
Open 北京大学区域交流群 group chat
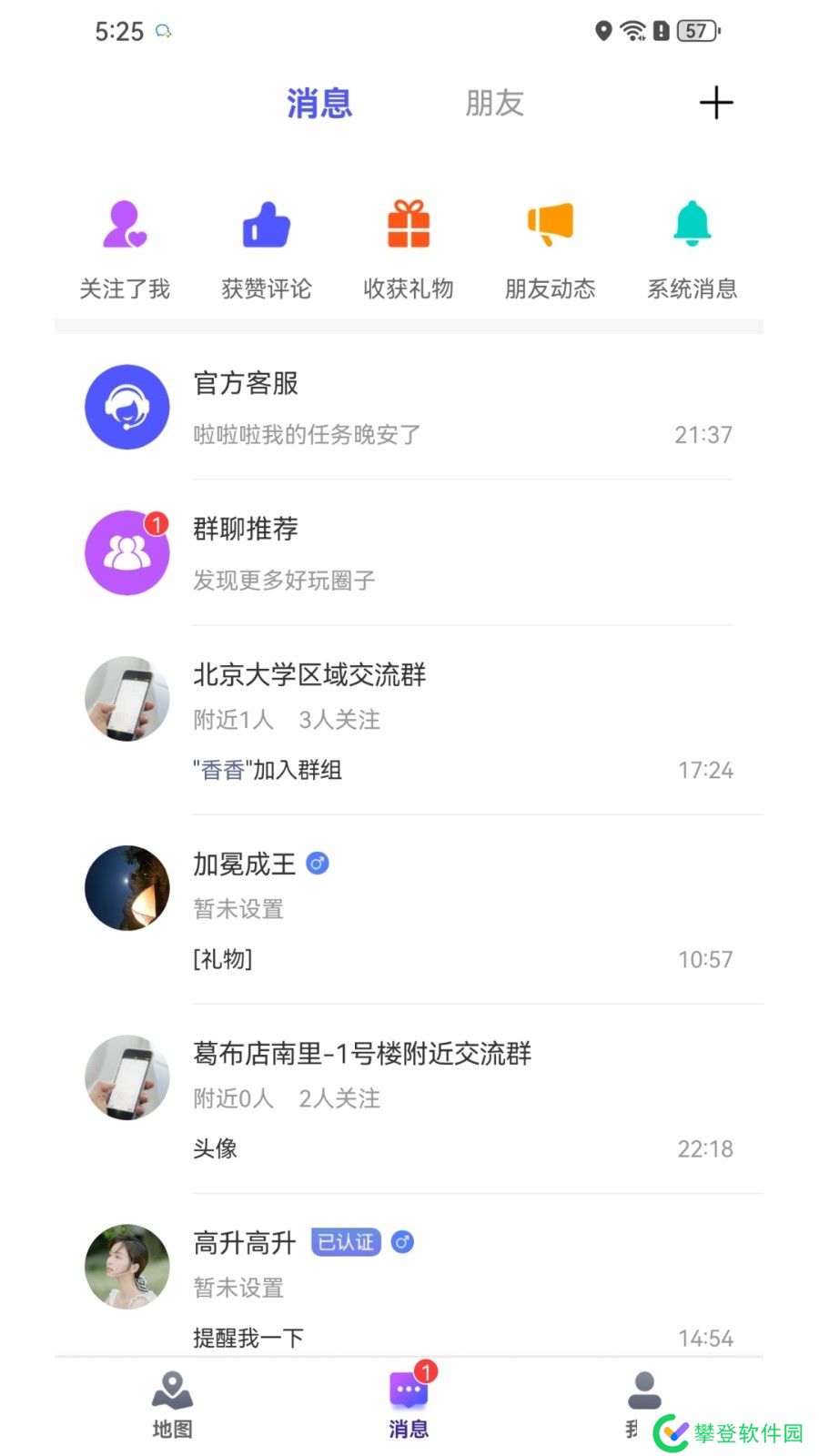click(409, 721)
